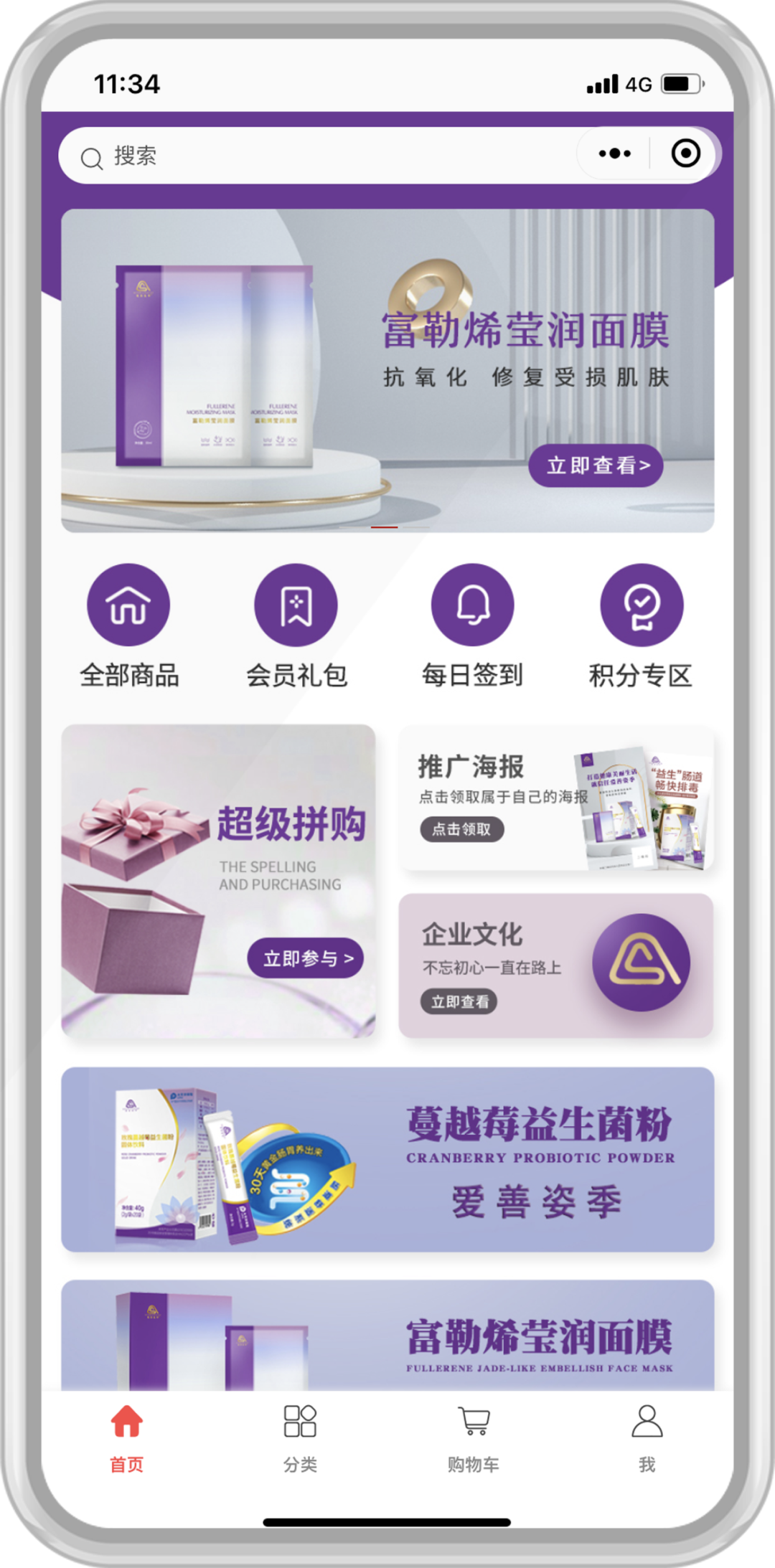Image resolution: width=775 pixels, height=1568 pixels.
Task: Open the 搜索 search box
Action: (316, 156)
